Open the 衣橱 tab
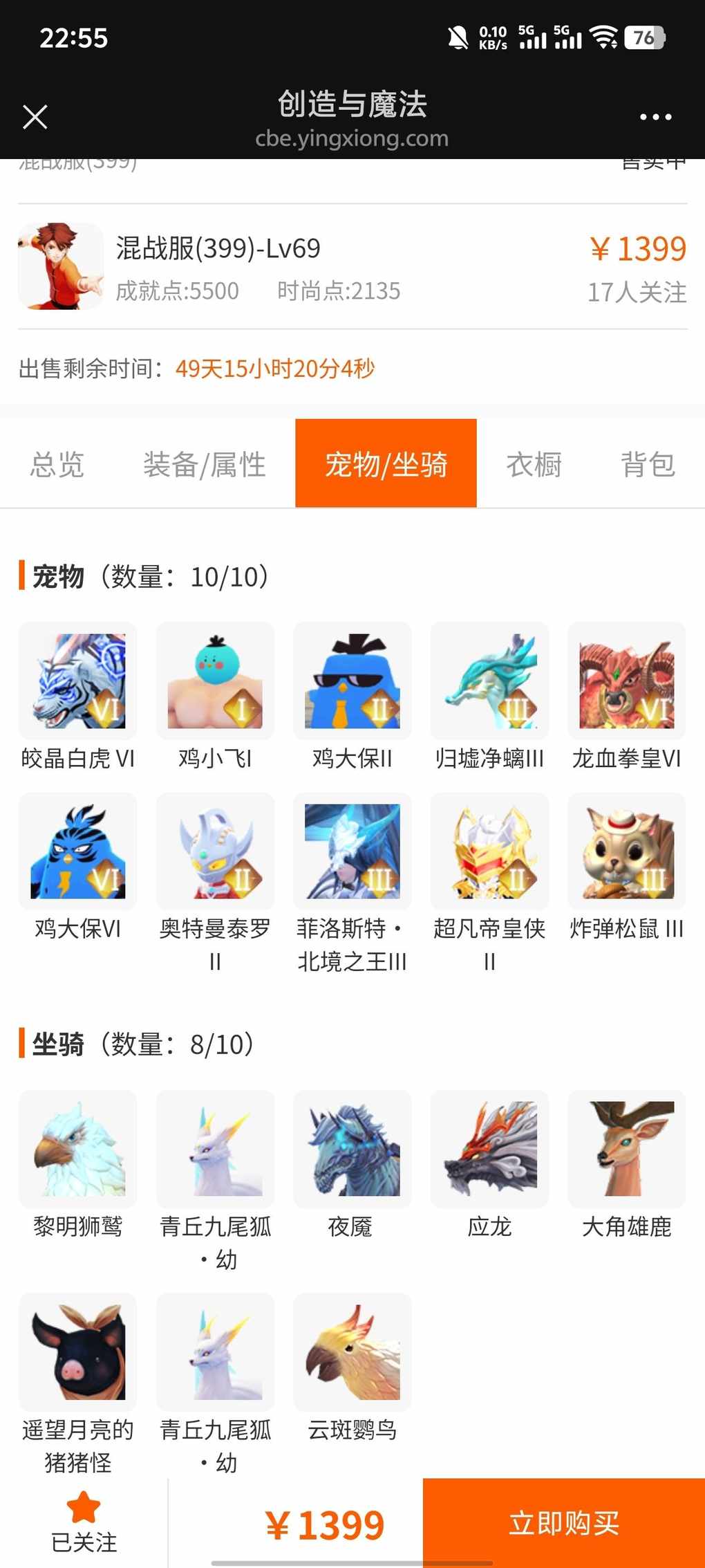This screenshot has height=1568, width=705. pyautogui.click(x=534, y=463)
